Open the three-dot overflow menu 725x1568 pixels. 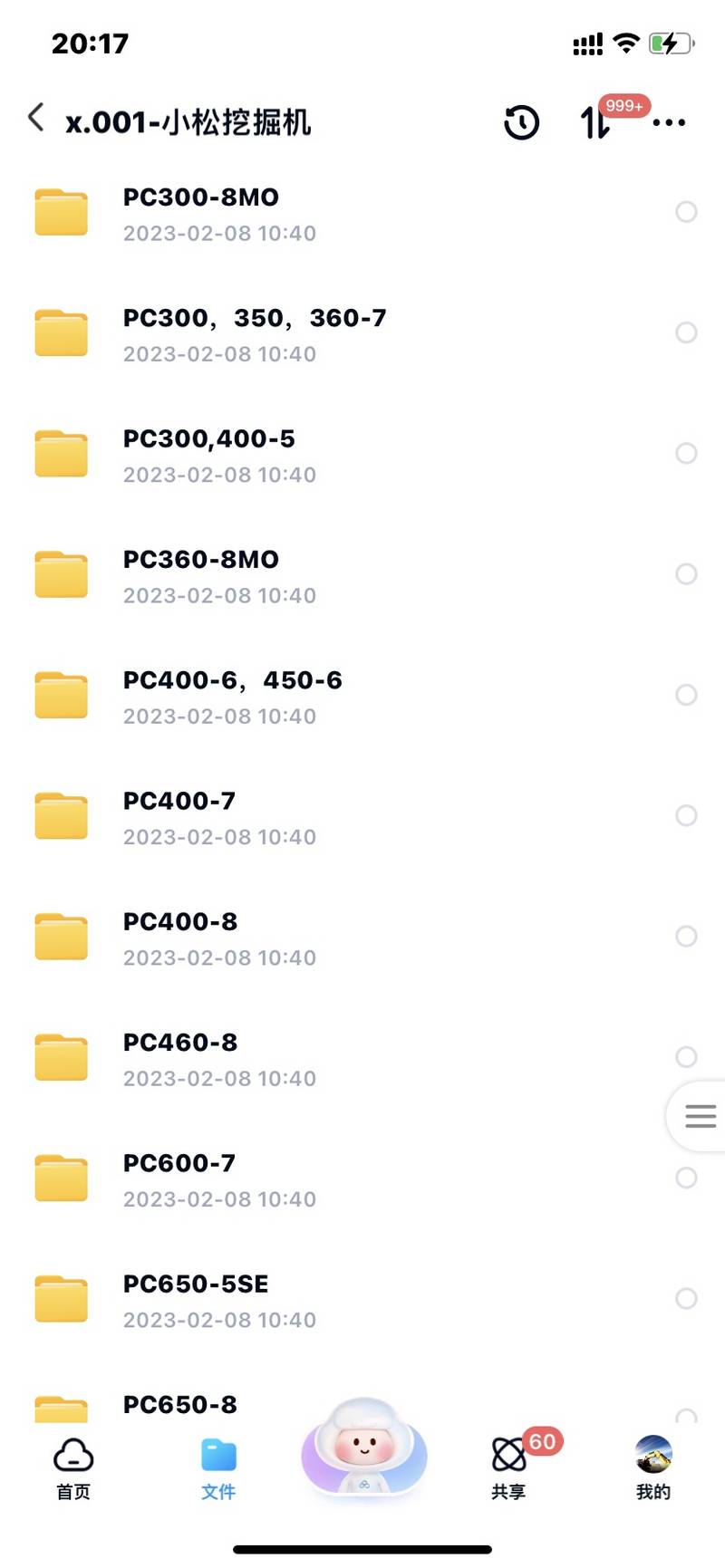[669, 122]
